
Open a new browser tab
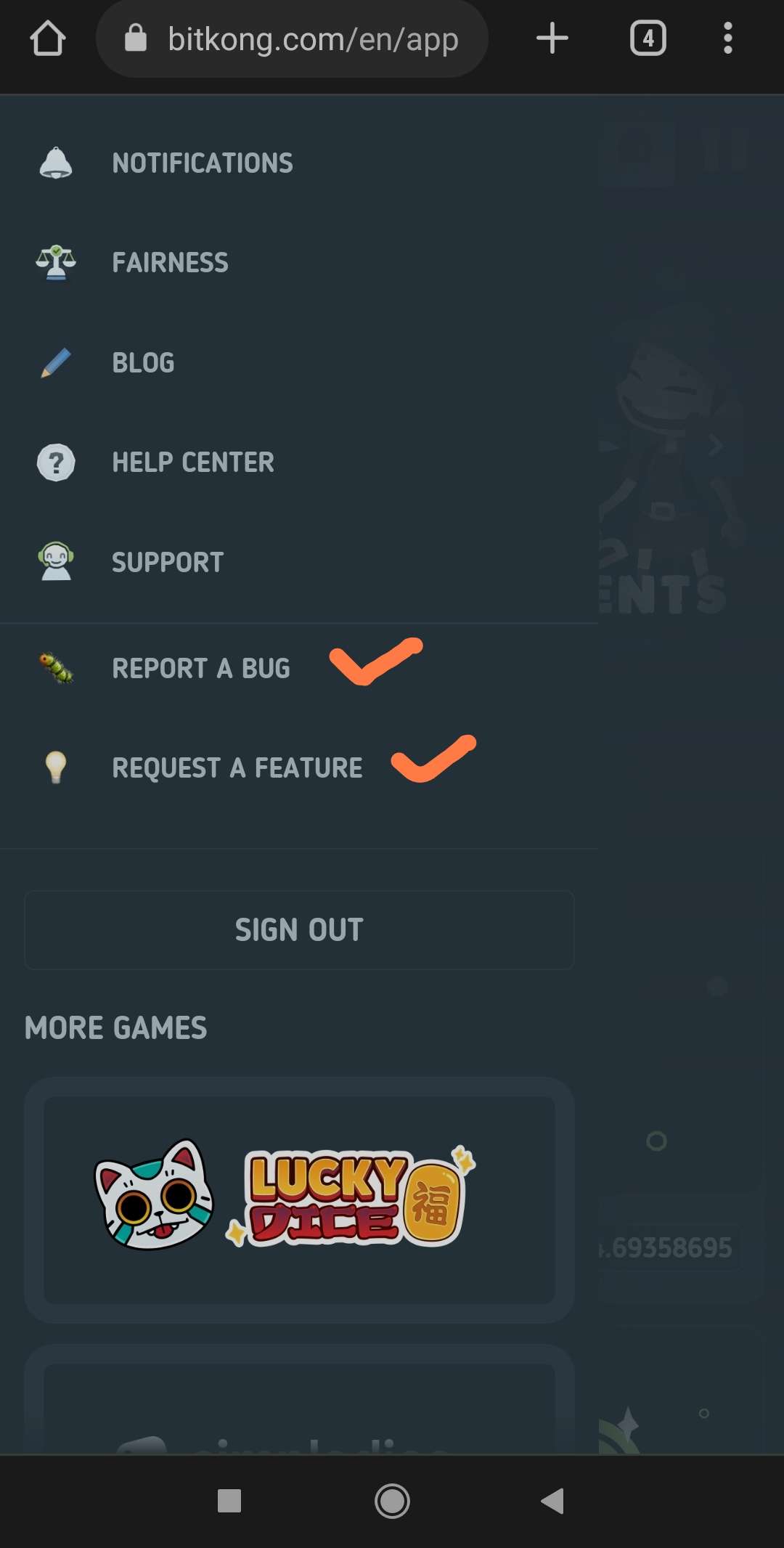point(552,38)
